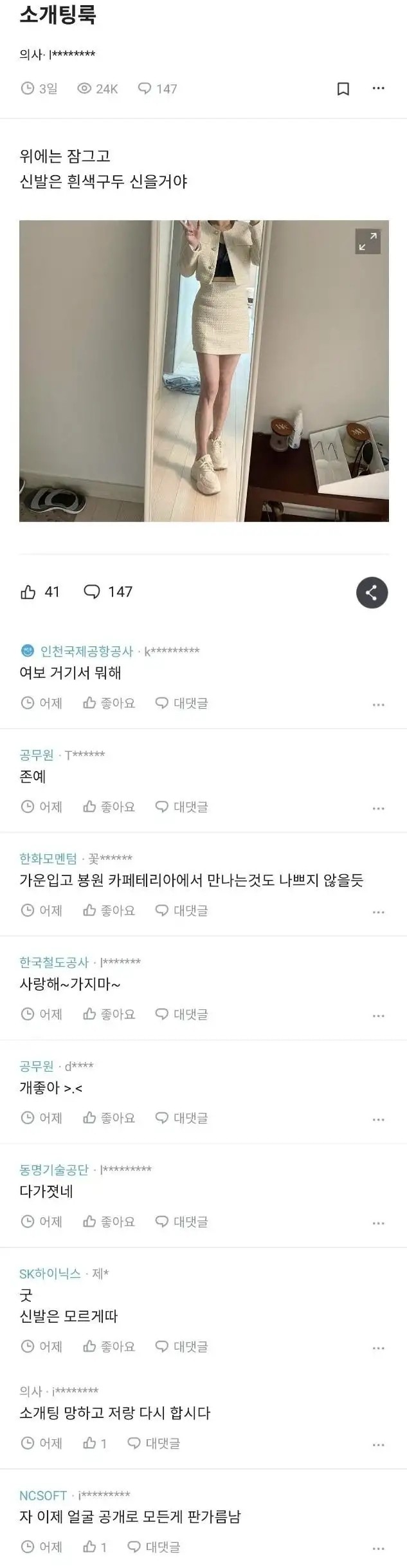Screen dimensions: 407x1568
Task: Expand the outfit photo to fullscreen
Action: pos(368,241)
